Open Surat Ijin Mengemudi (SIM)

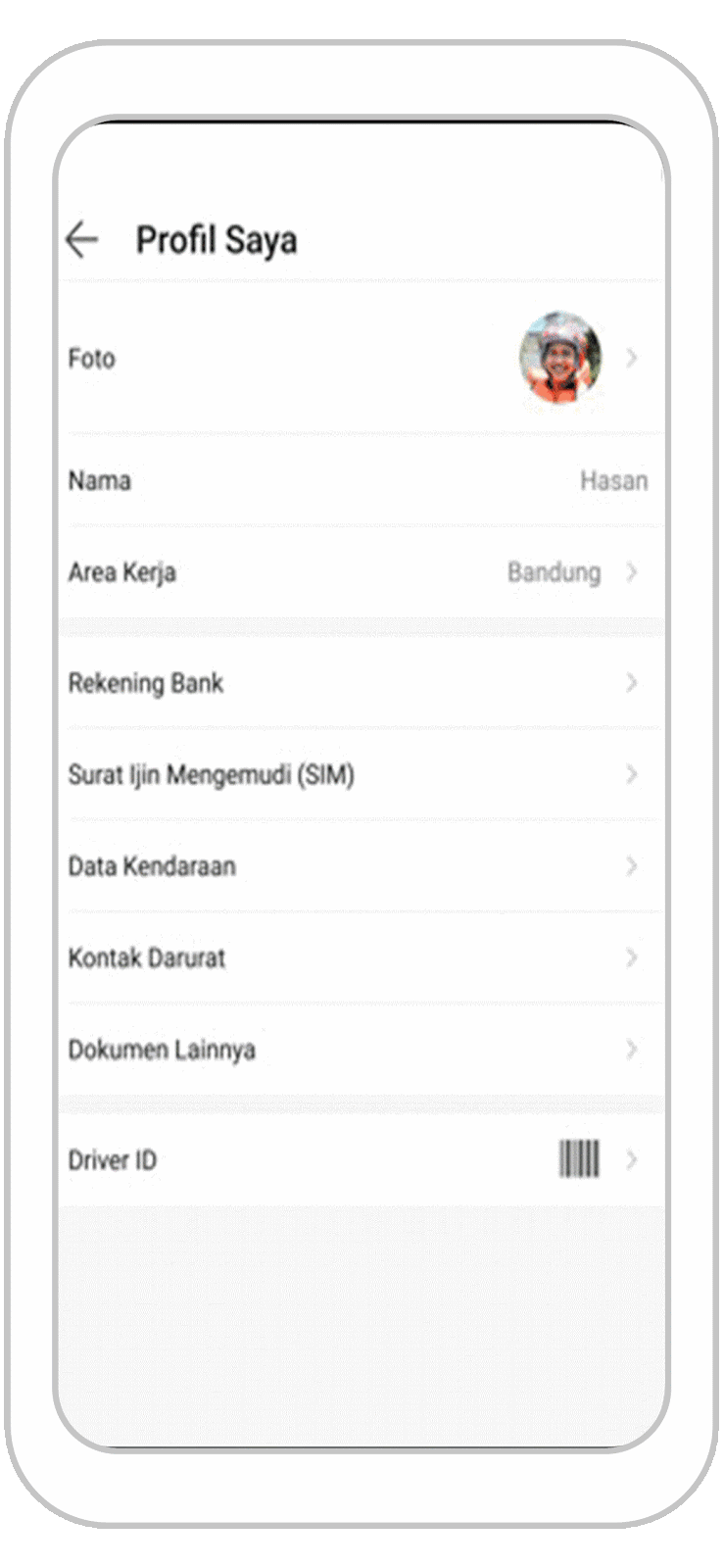(x=361, y=774)
